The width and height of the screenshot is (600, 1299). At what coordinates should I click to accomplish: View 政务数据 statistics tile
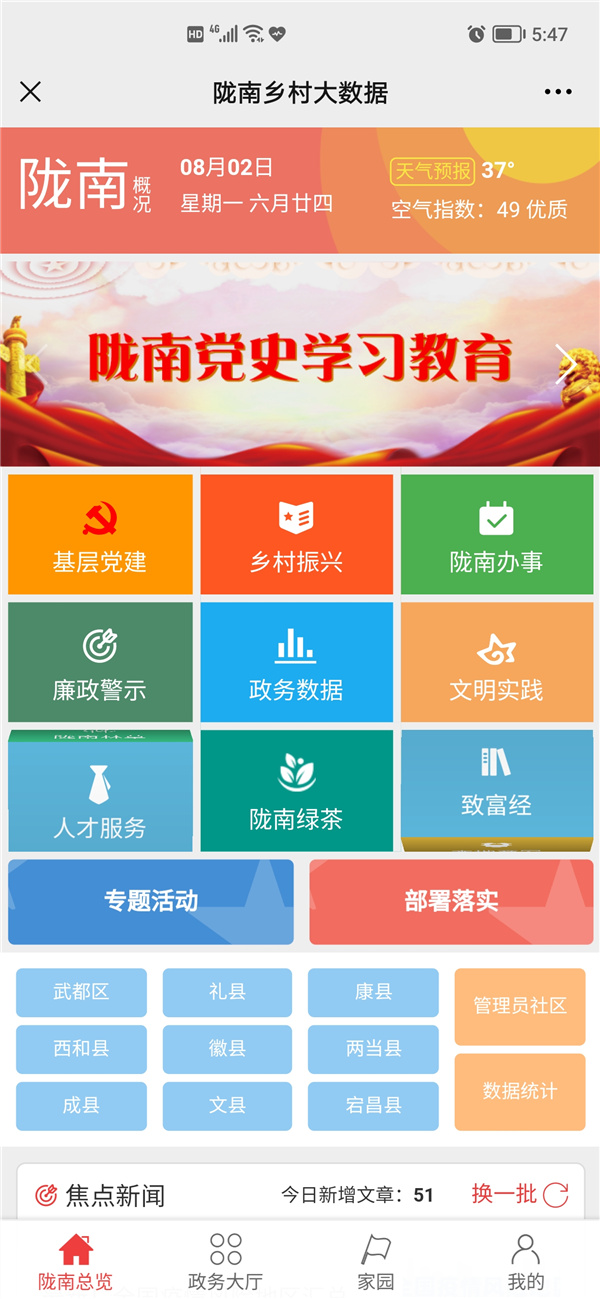[296, 662]
